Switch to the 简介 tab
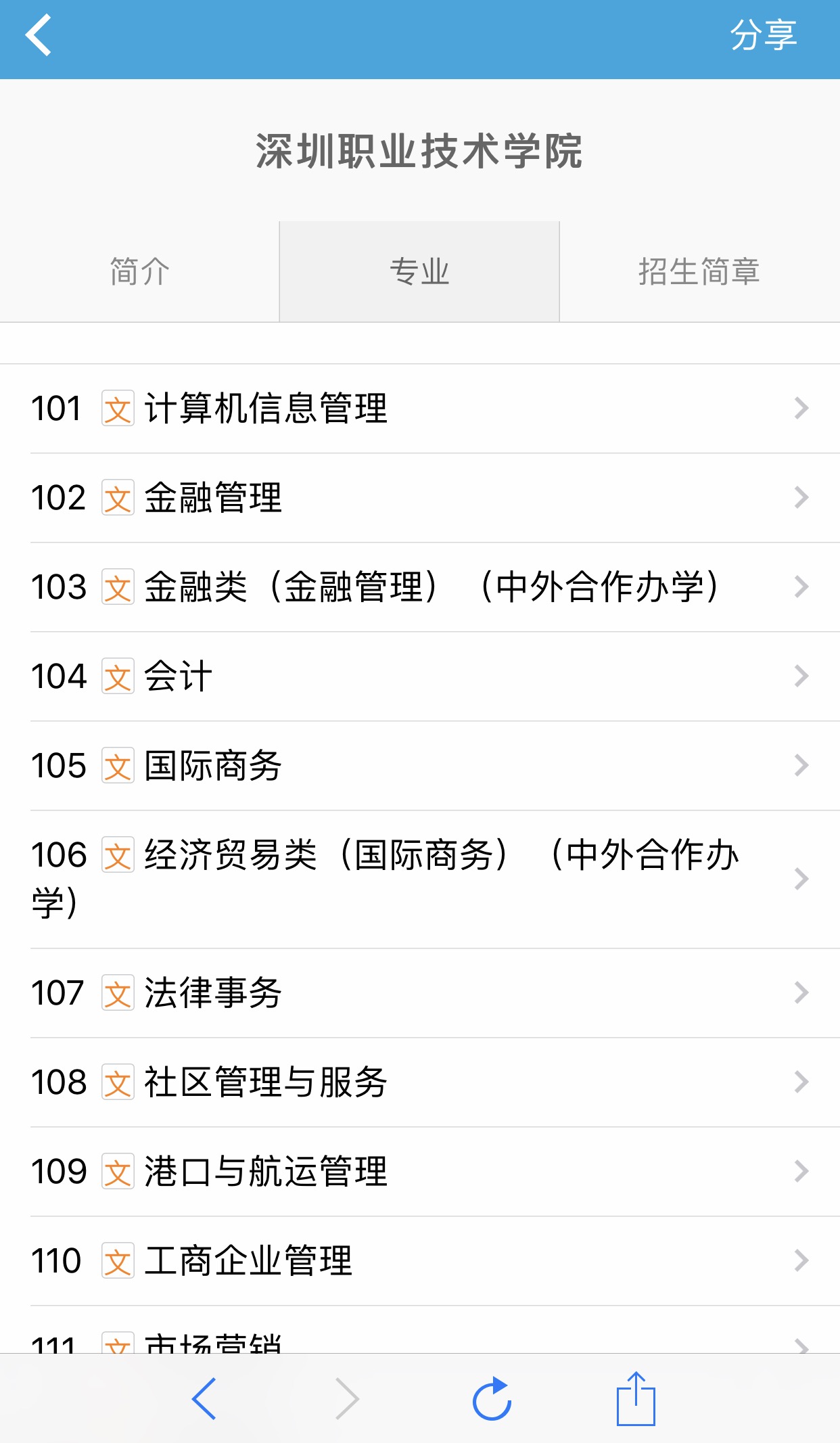Viewport: 840px width, 1443px height. (x=139, y=272)
